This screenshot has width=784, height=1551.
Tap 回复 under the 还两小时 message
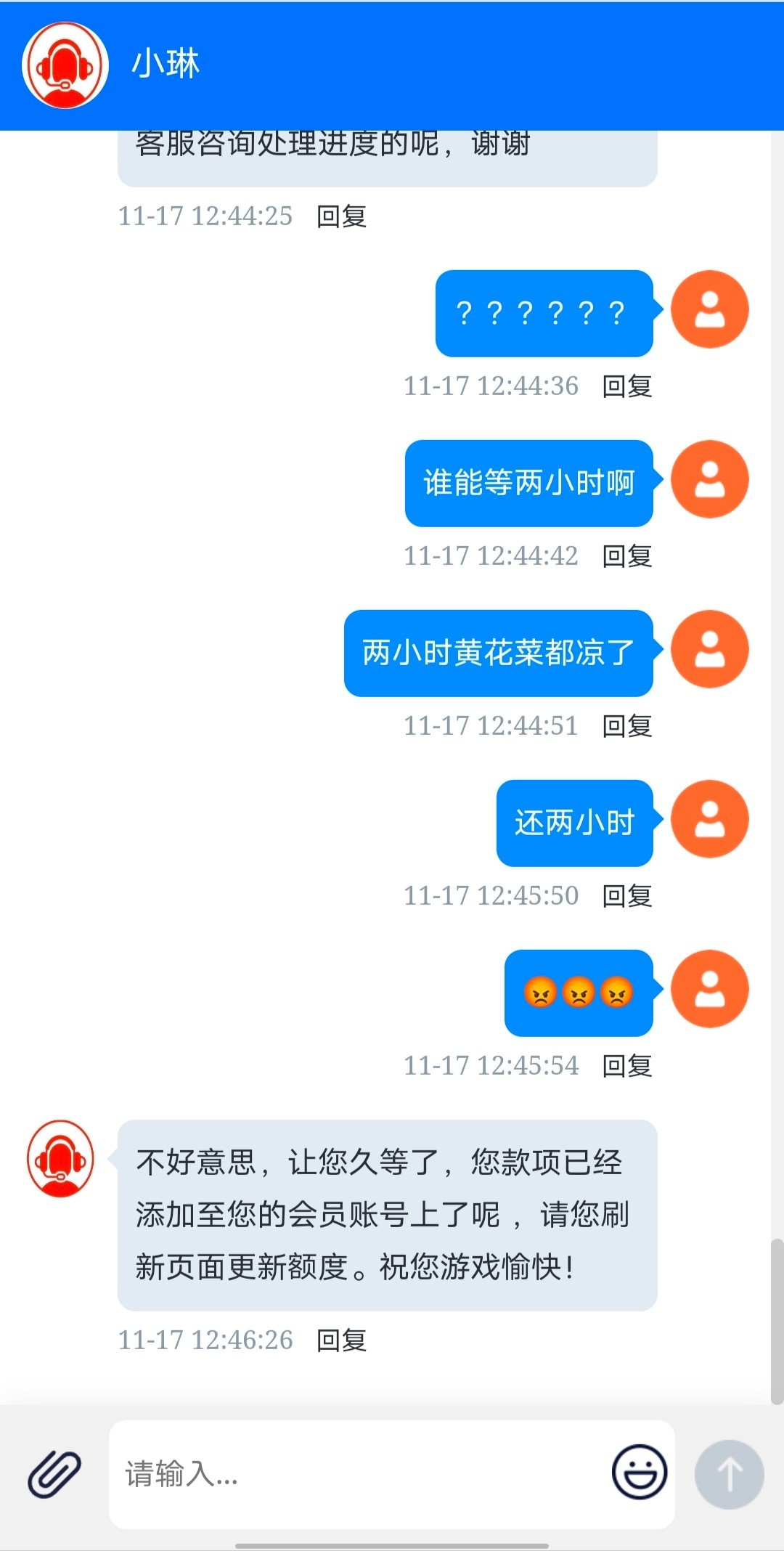point(627,896)
